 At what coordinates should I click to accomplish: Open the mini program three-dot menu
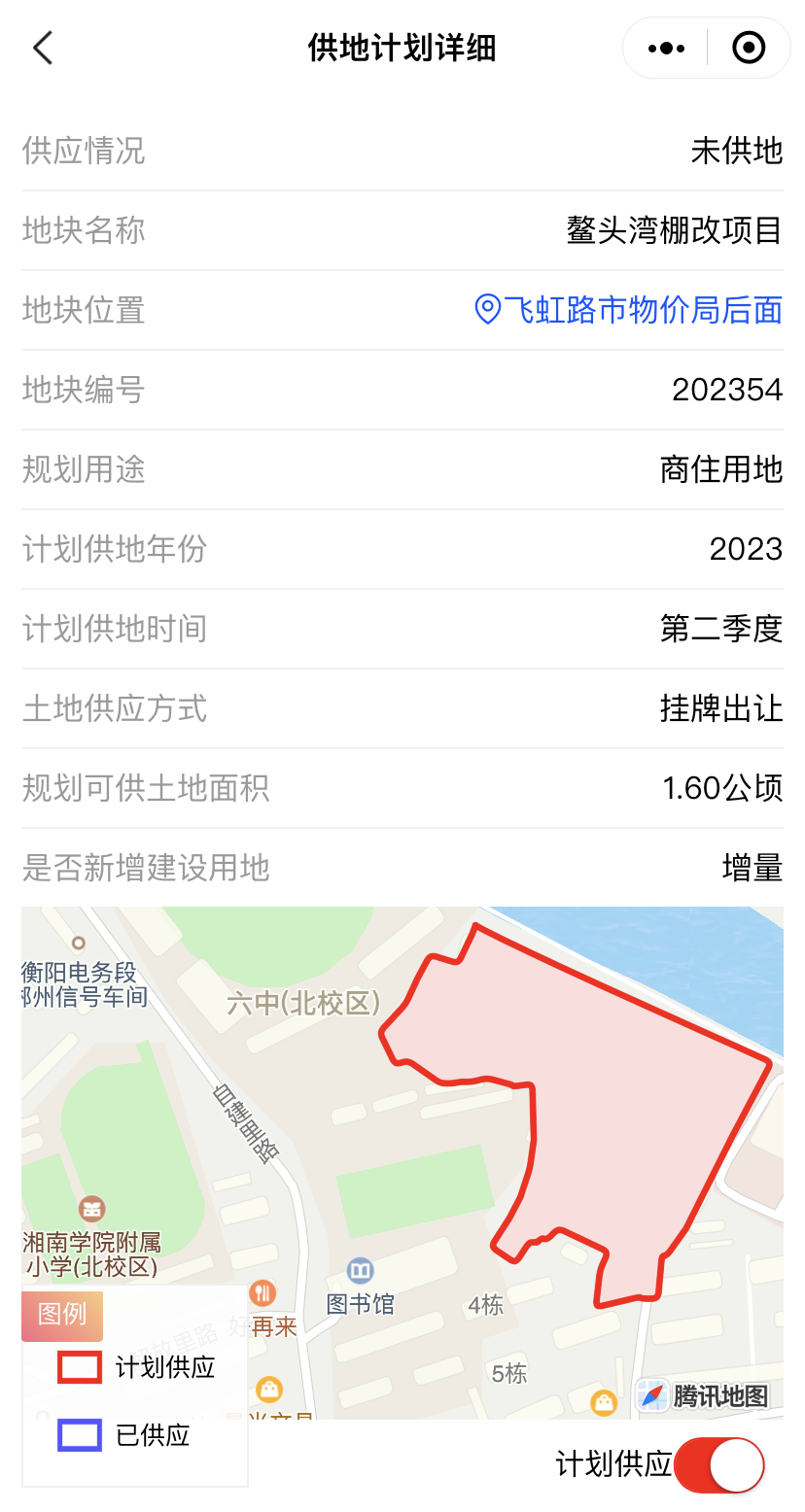point(666,48)
